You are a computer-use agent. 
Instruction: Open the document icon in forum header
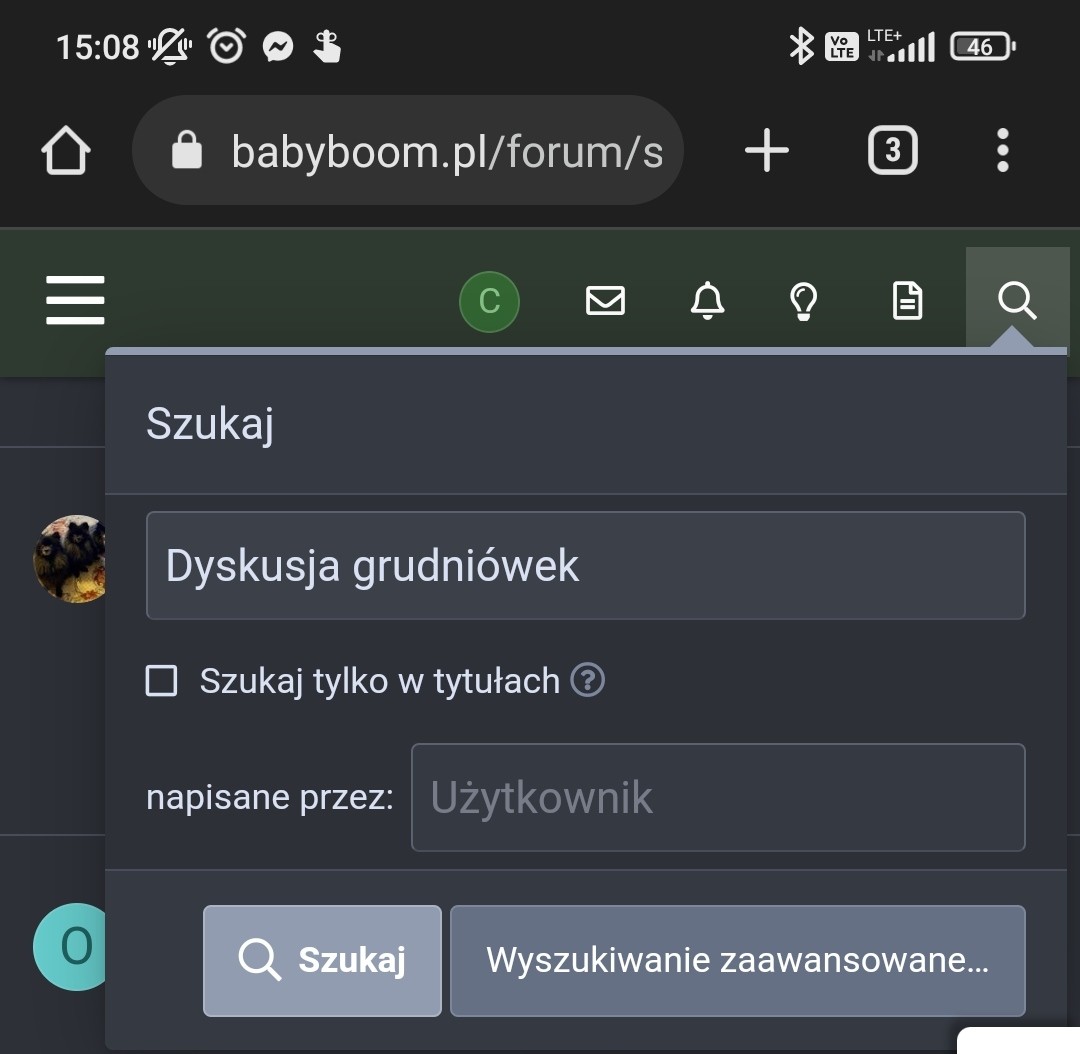pos(907,300)
